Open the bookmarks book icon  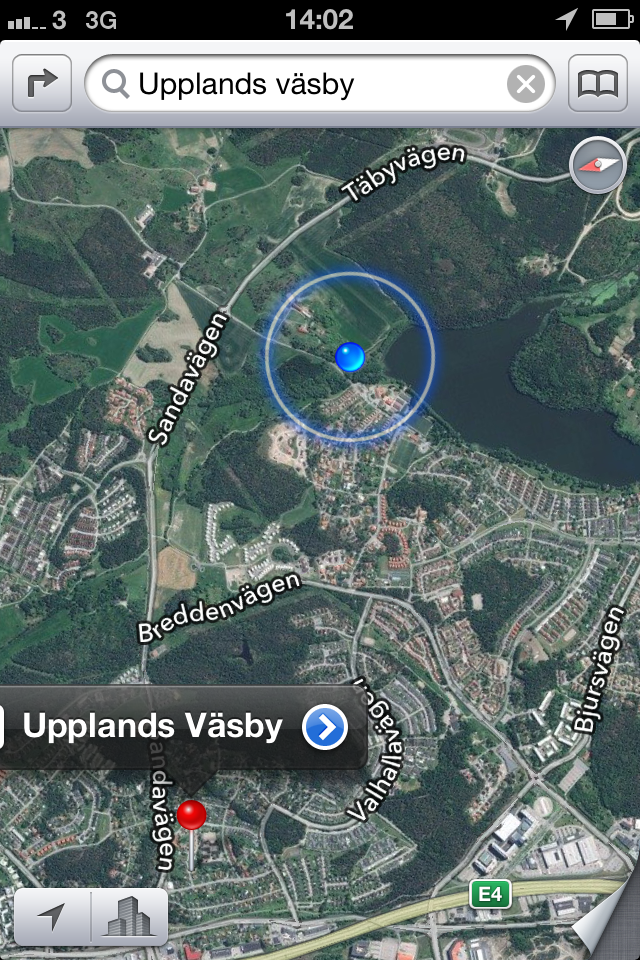coord(598,84)
